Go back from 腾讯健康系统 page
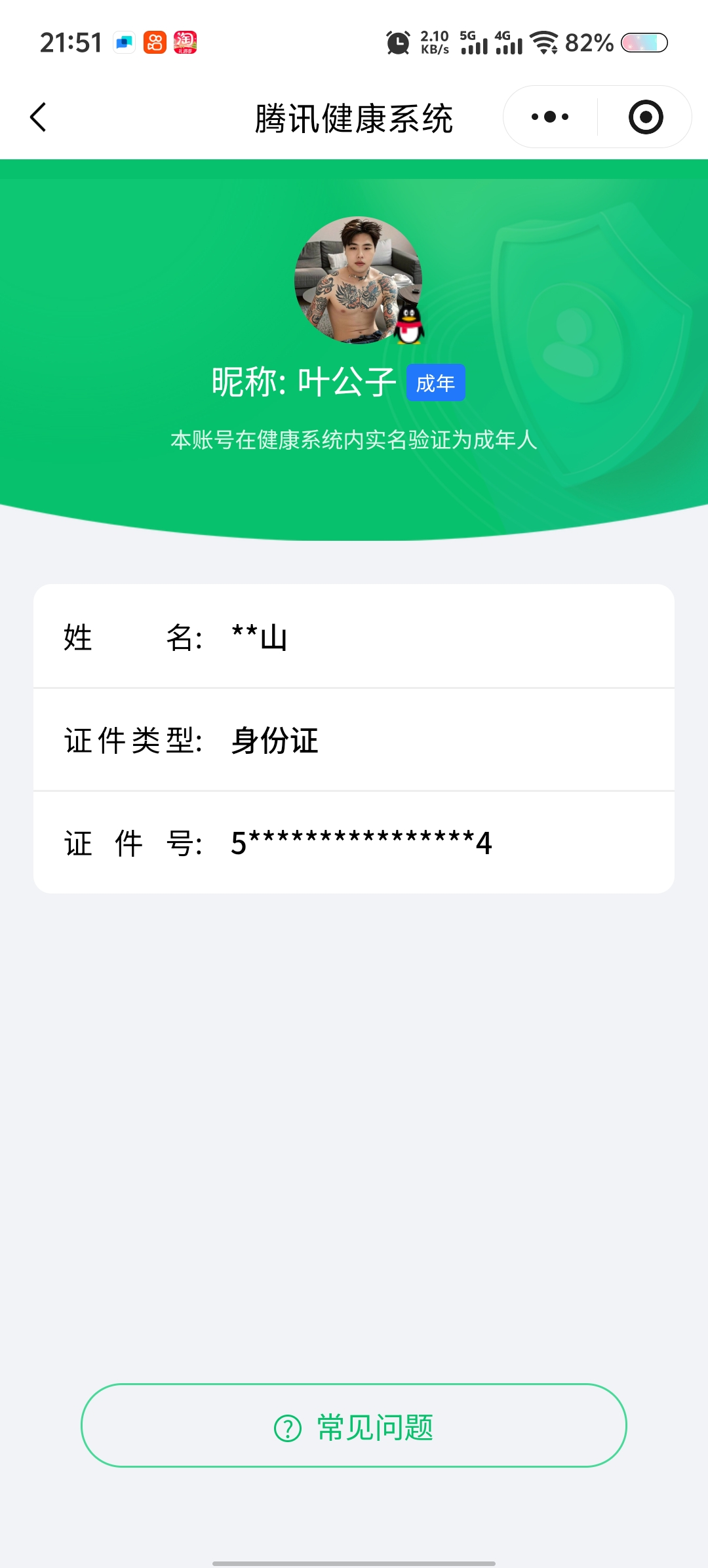The width and height of the screenshot is (708, 1568). pyautogui.click(x=38, y=117)
